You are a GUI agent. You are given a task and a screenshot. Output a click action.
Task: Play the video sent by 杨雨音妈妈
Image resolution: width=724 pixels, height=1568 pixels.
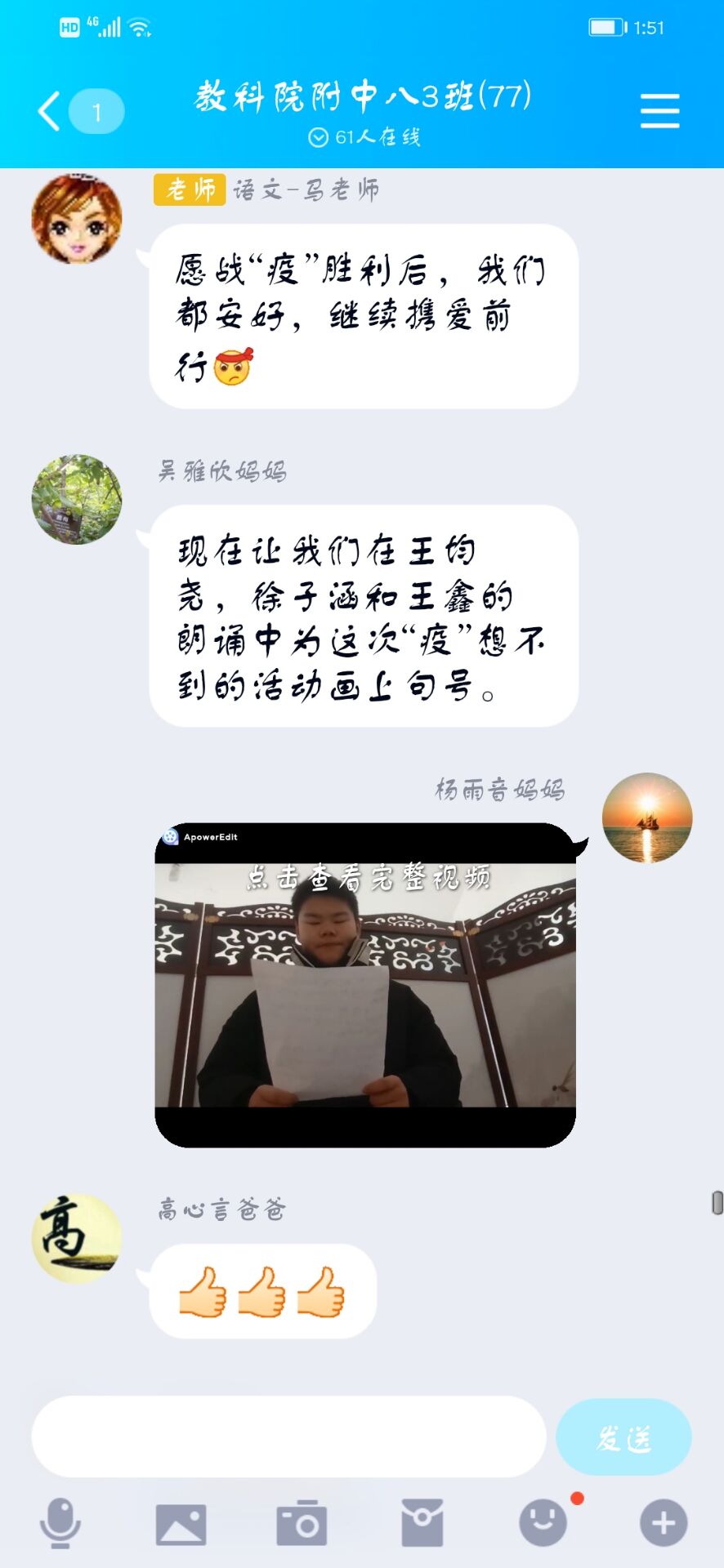(x=365, y=984)
